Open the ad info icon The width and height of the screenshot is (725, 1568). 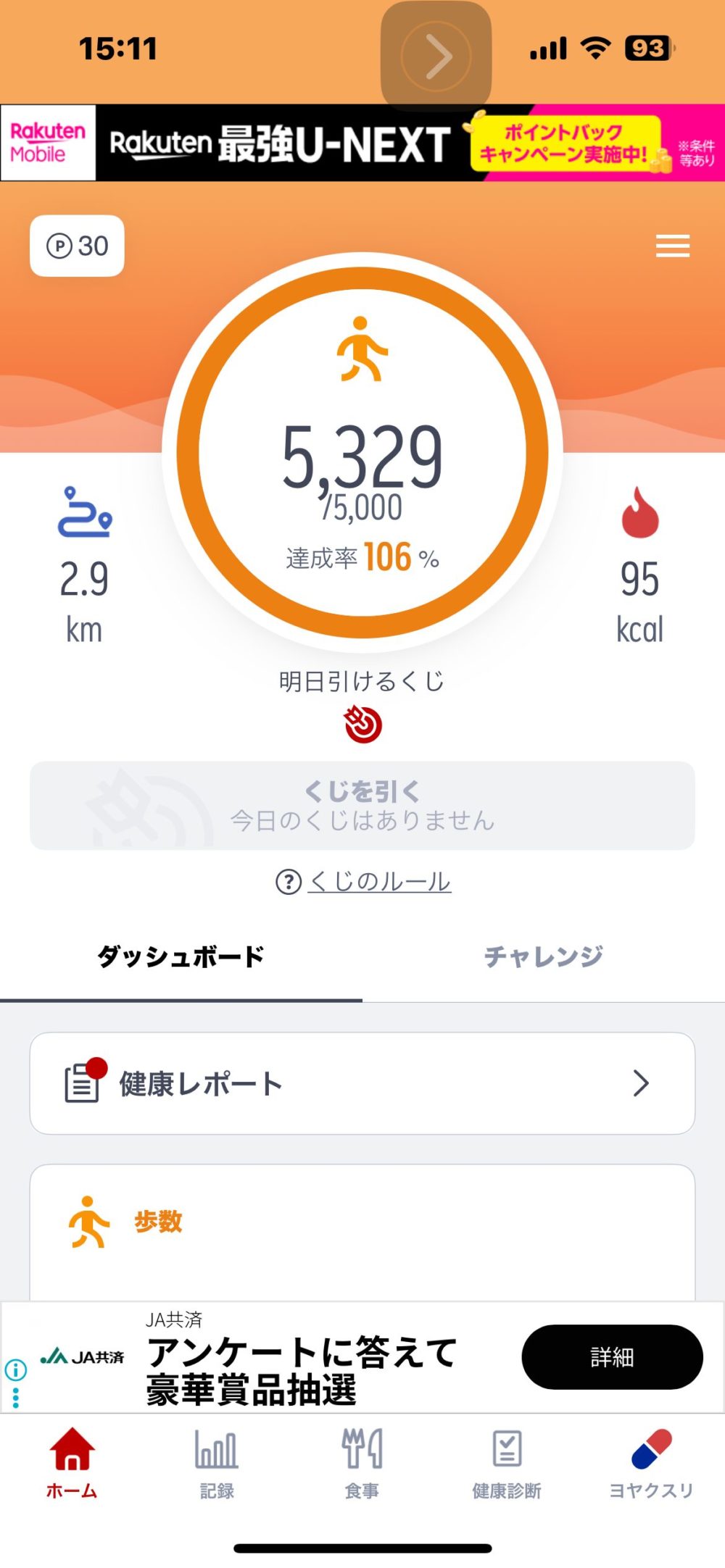point(16,1369)
